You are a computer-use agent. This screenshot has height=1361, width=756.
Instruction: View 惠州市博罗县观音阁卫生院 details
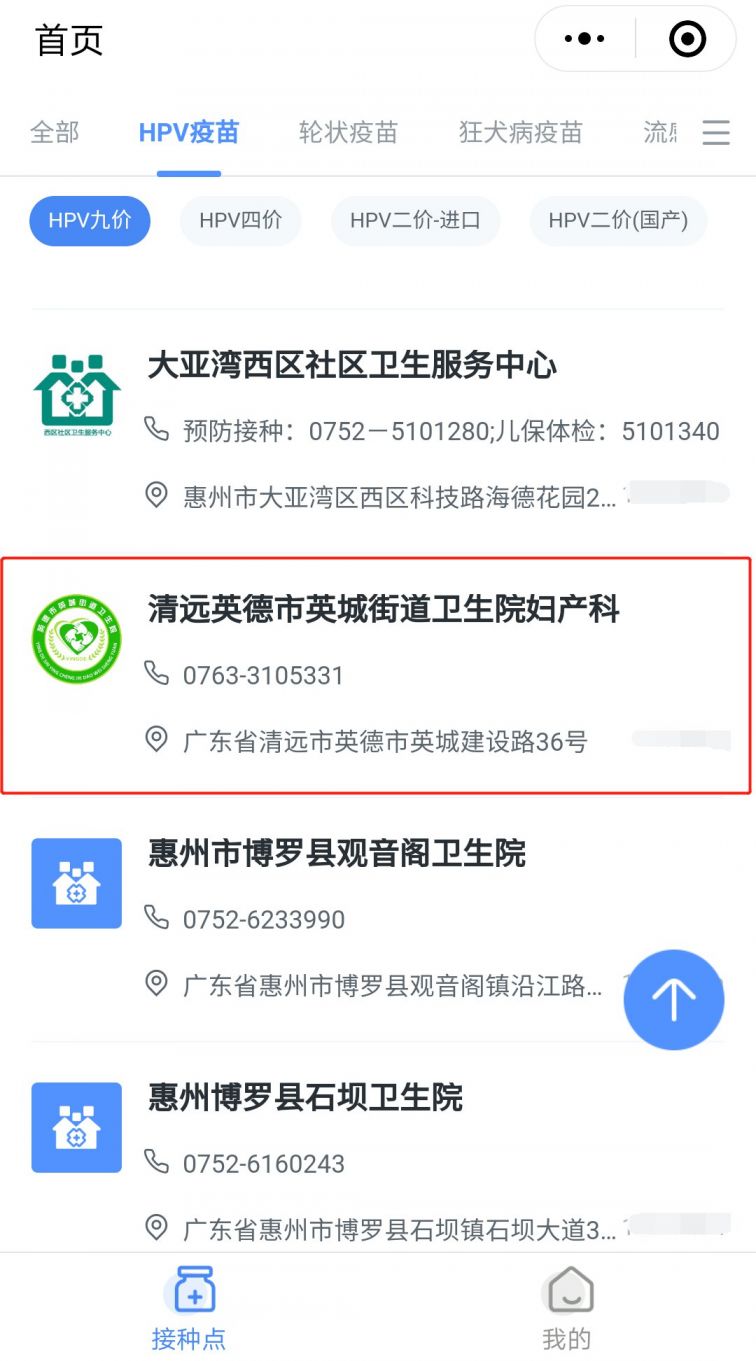337,854
